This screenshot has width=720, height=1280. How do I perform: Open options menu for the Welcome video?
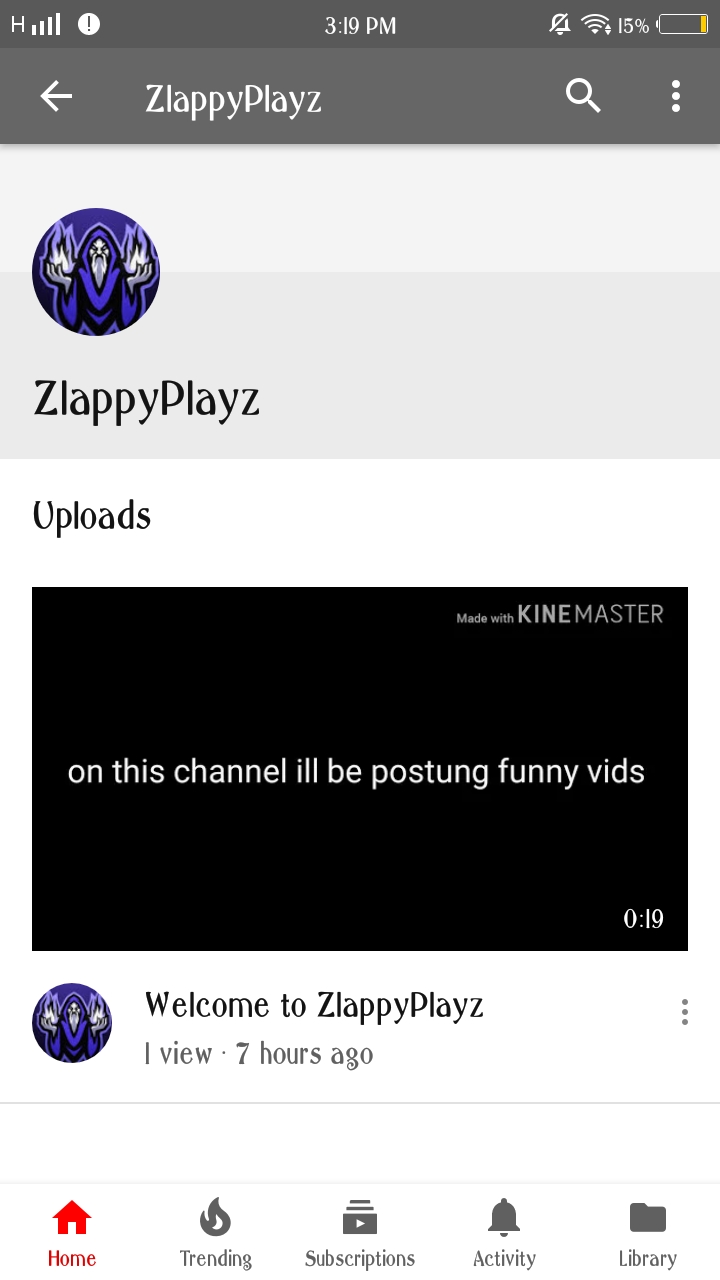tap(684, 1012)
